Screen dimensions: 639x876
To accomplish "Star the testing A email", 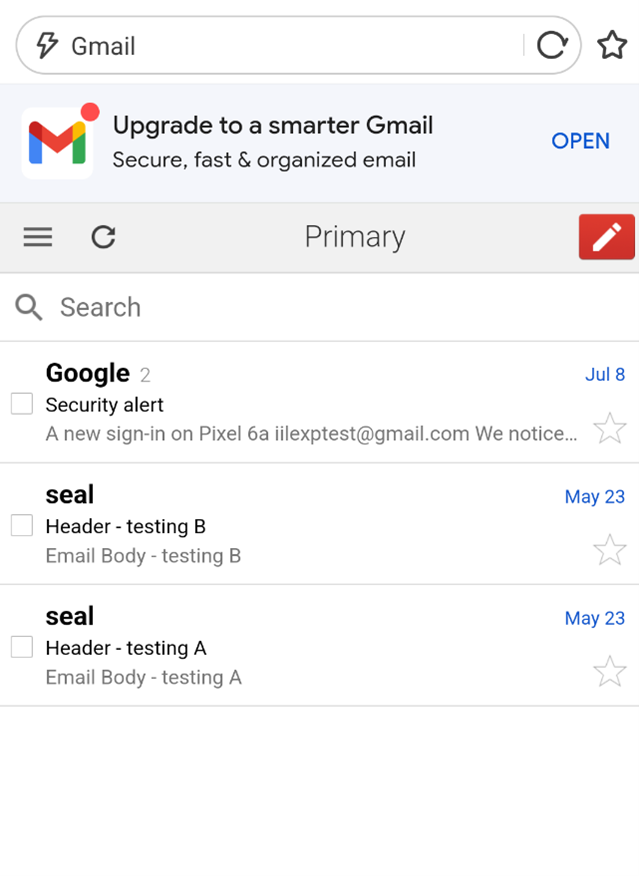I will click(609, 672).
